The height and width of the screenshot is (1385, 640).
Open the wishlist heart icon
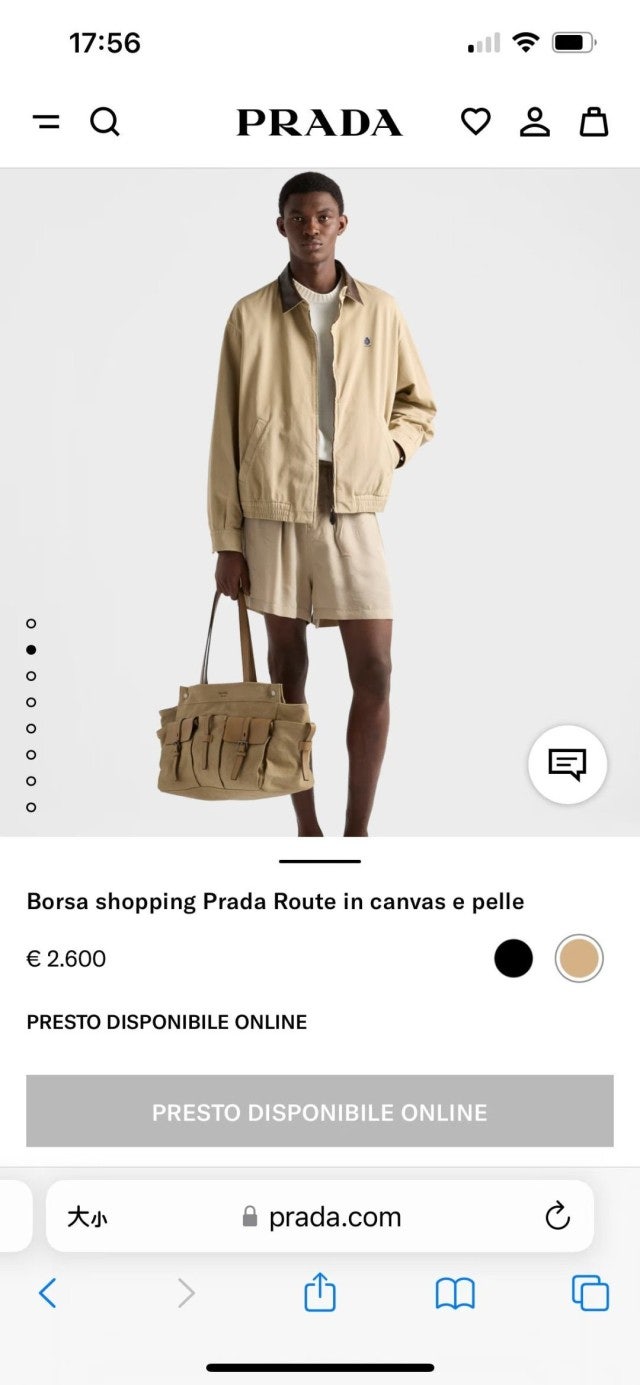point(476,122)
